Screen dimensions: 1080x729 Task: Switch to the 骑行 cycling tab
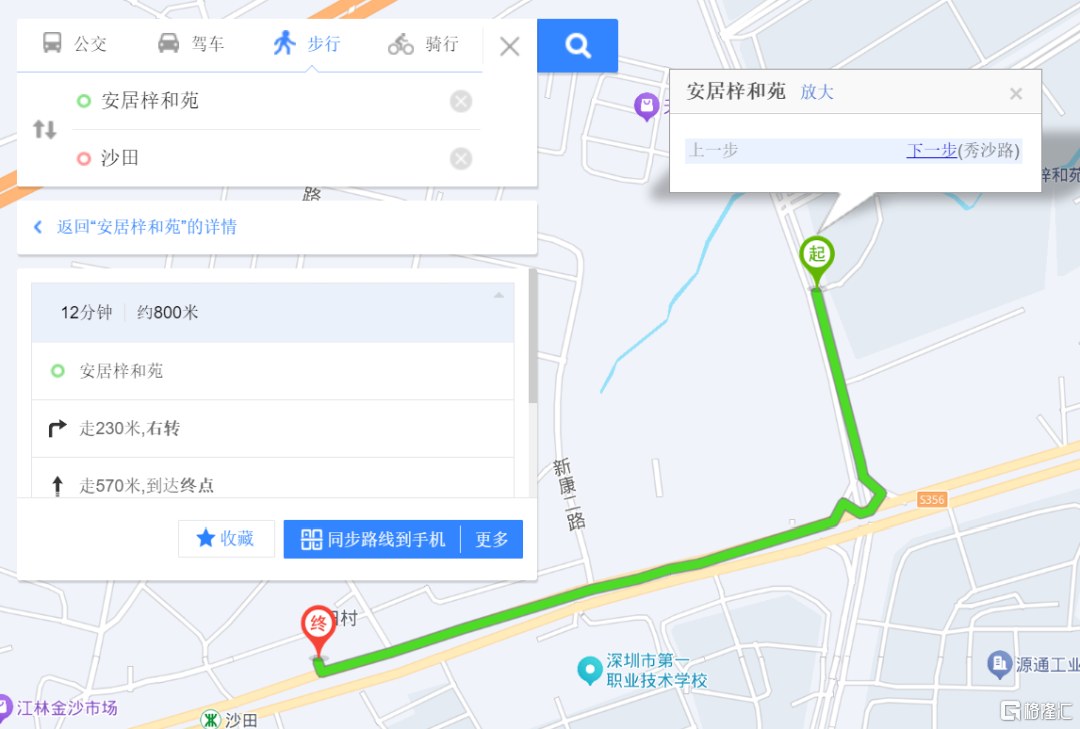424,44
